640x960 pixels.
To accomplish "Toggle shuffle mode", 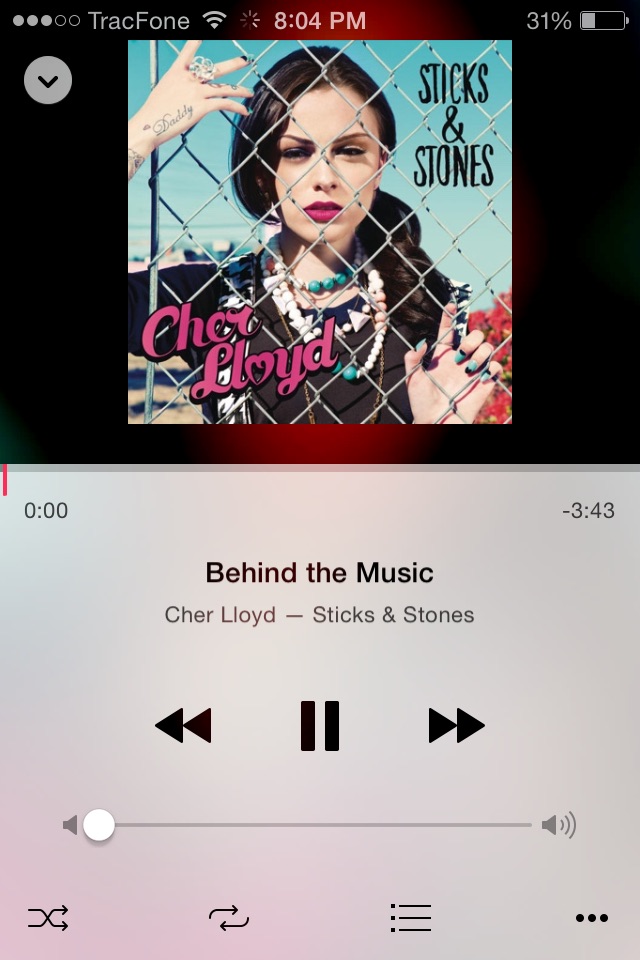I will point(48,918).
